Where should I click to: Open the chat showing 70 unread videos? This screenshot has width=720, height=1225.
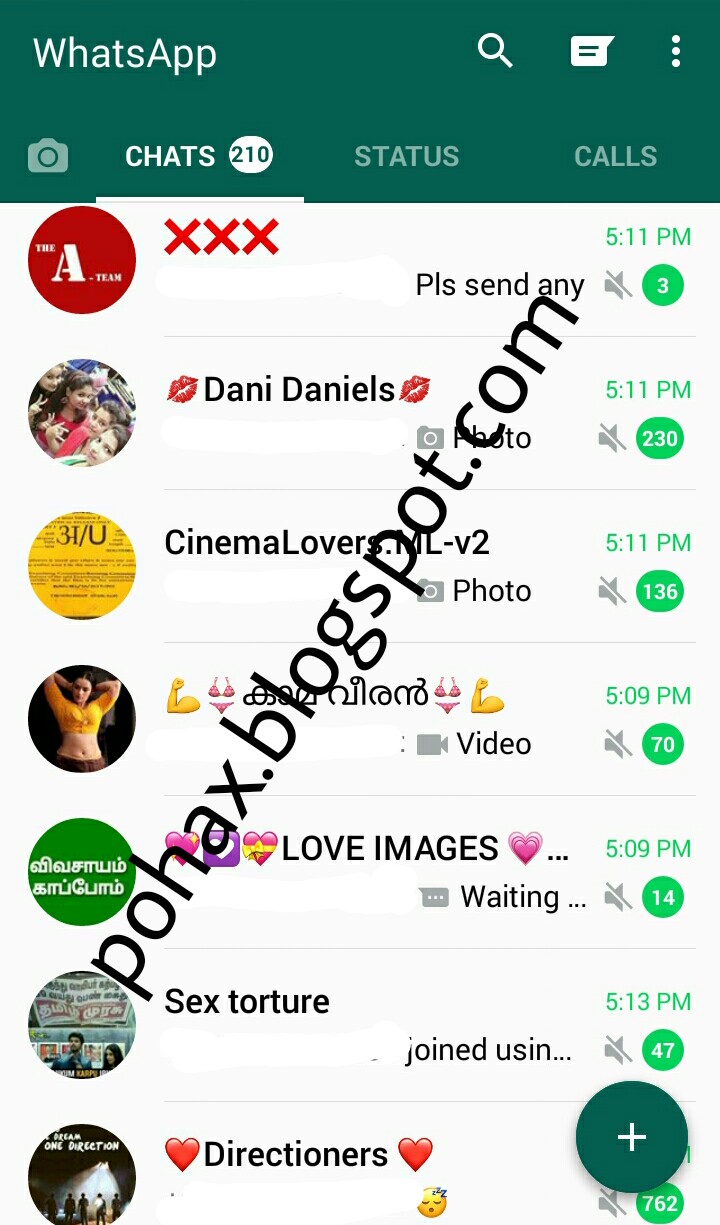380,719
